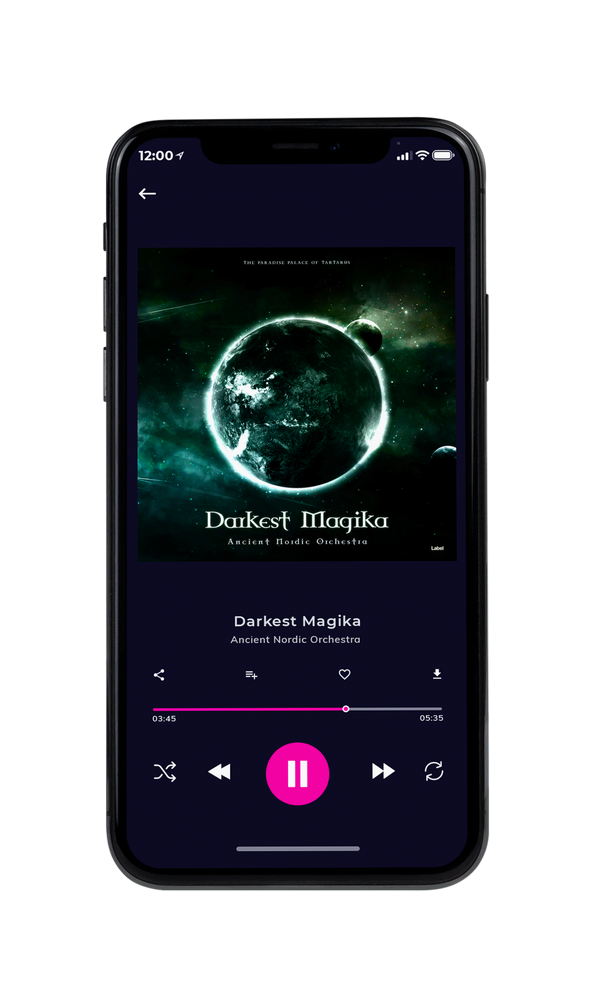The image size is (600, 1000).
Task: Toggle shuffle mode
Action: click(165, 772)
